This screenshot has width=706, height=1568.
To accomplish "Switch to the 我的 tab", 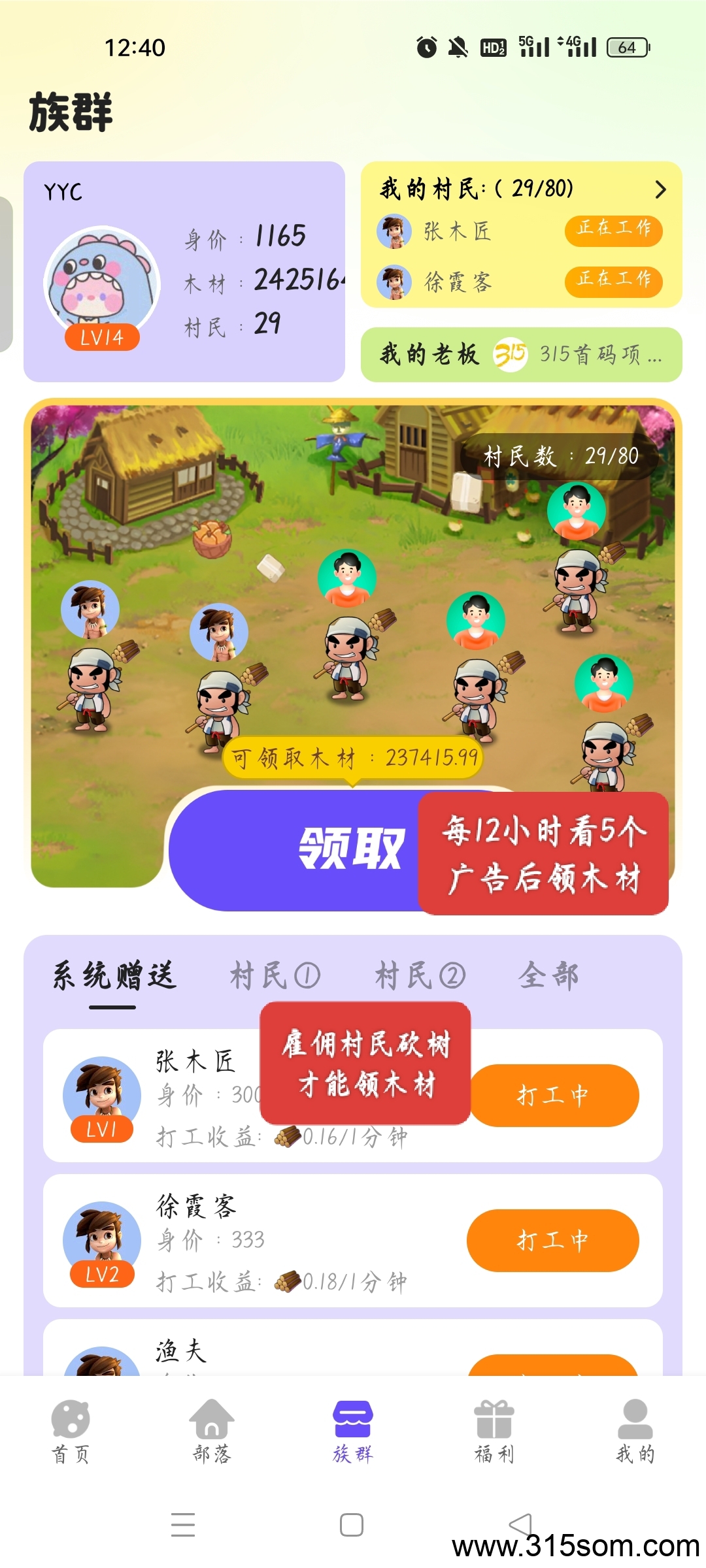I will click(635, 1431).
